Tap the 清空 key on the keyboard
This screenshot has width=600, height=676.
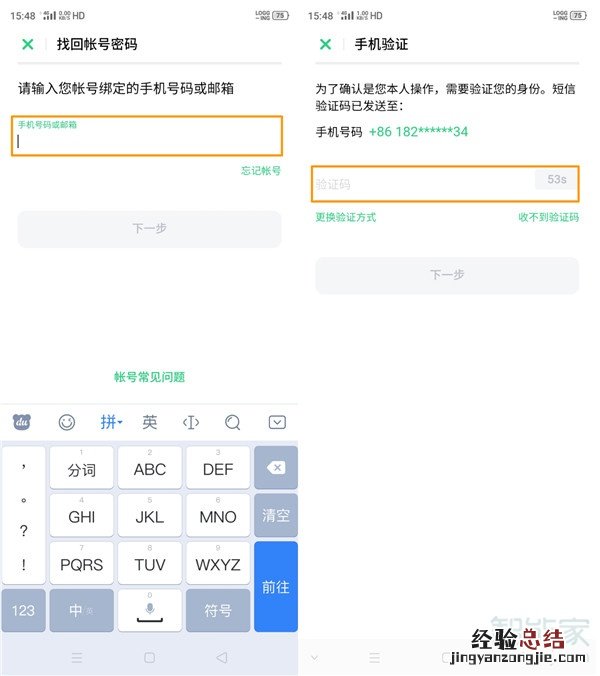tap(276, 516)
